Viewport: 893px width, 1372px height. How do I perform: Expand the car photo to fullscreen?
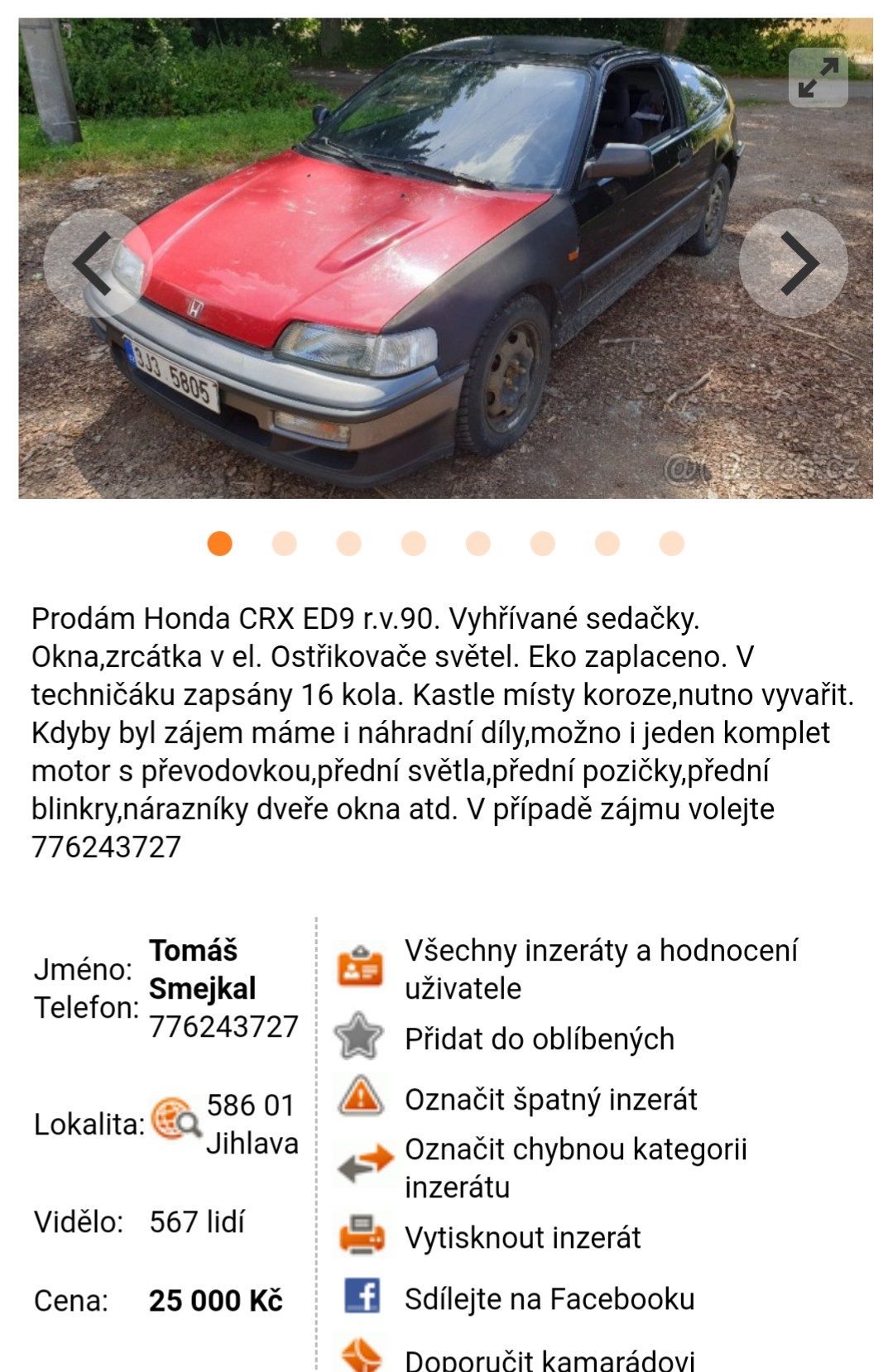tap(818, 78)
